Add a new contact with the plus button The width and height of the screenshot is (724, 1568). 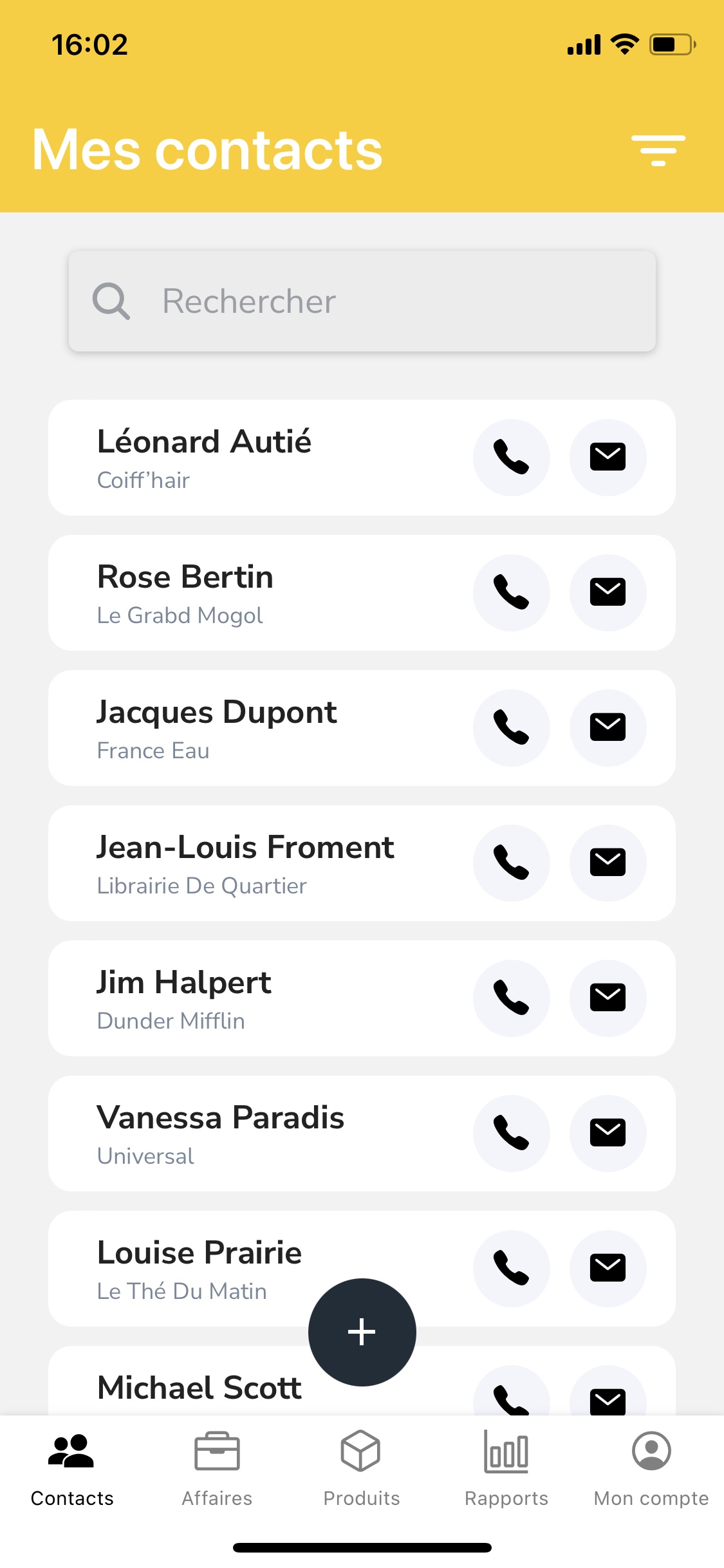click(361, 1332)
